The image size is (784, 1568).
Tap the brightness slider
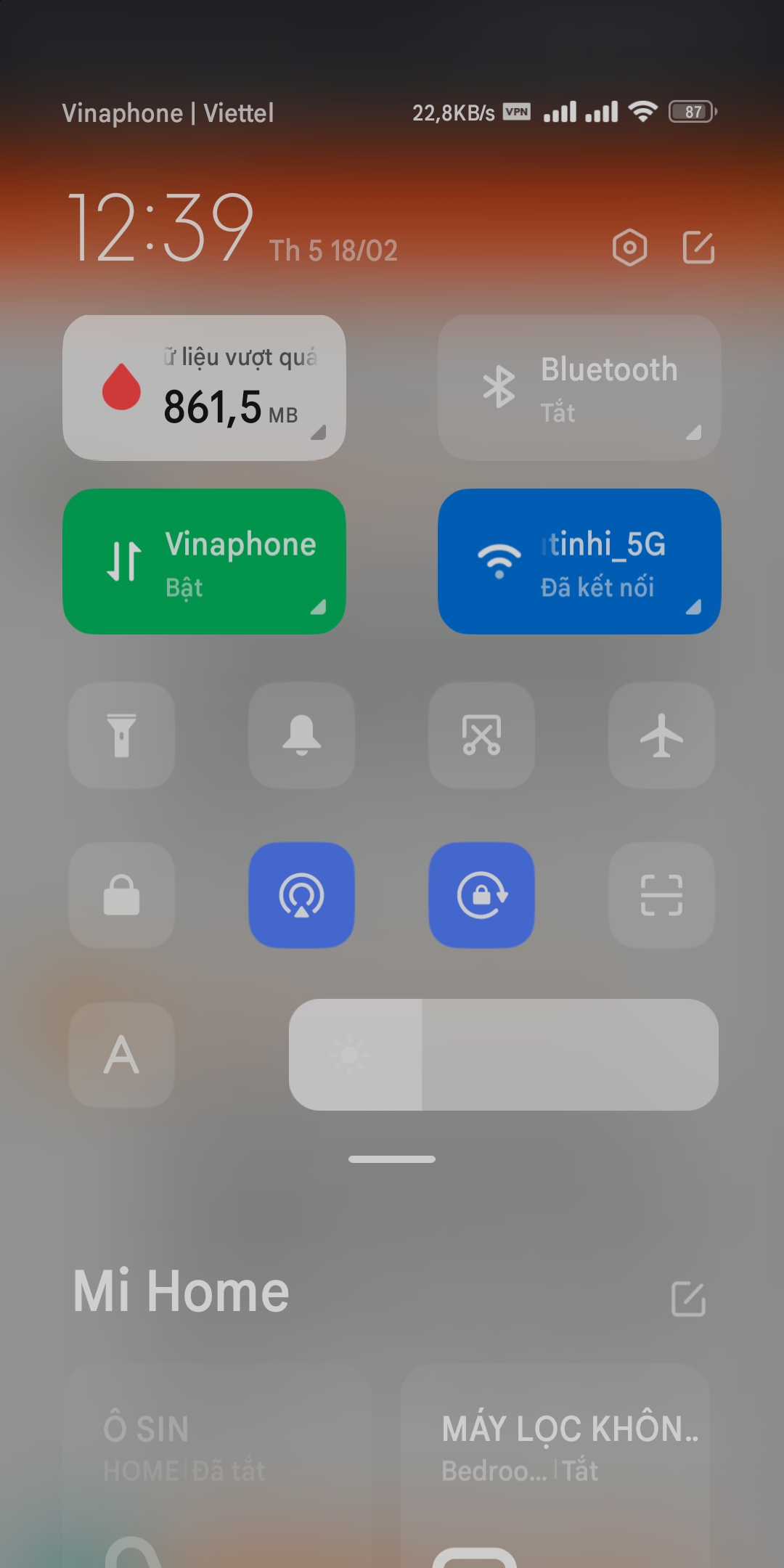point(504,1055)
